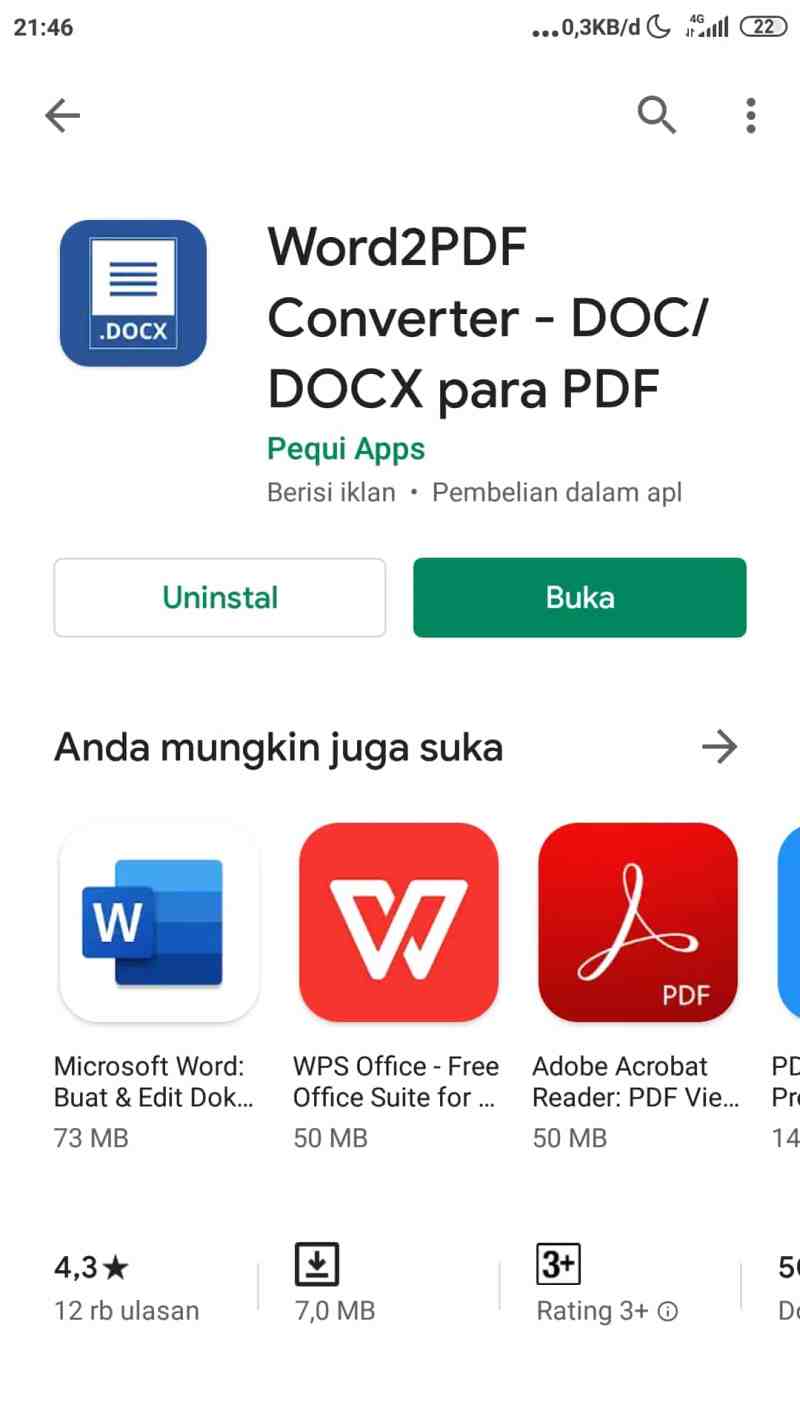Open the Play Store search
This screenshot has width=800, height=1422.
657,116
